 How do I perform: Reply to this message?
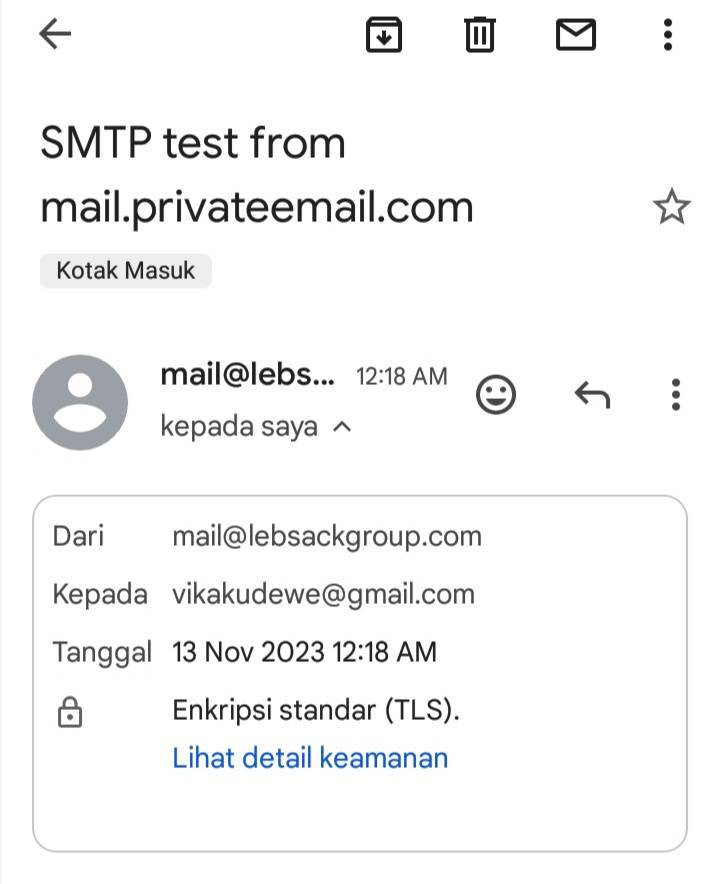click(x=592, y=394)
